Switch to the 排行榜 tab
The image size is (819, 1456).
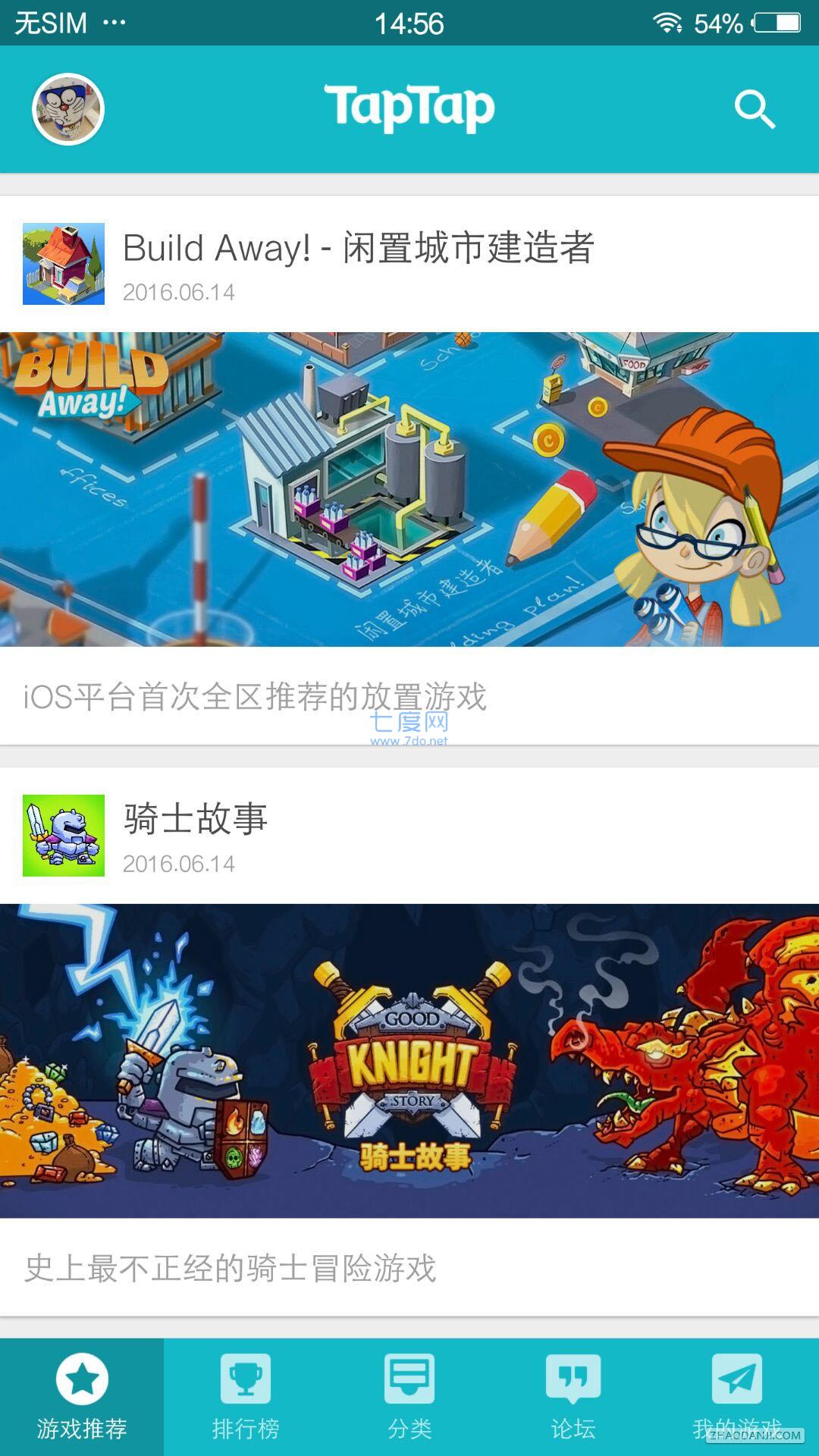[x=246, y=1397]
